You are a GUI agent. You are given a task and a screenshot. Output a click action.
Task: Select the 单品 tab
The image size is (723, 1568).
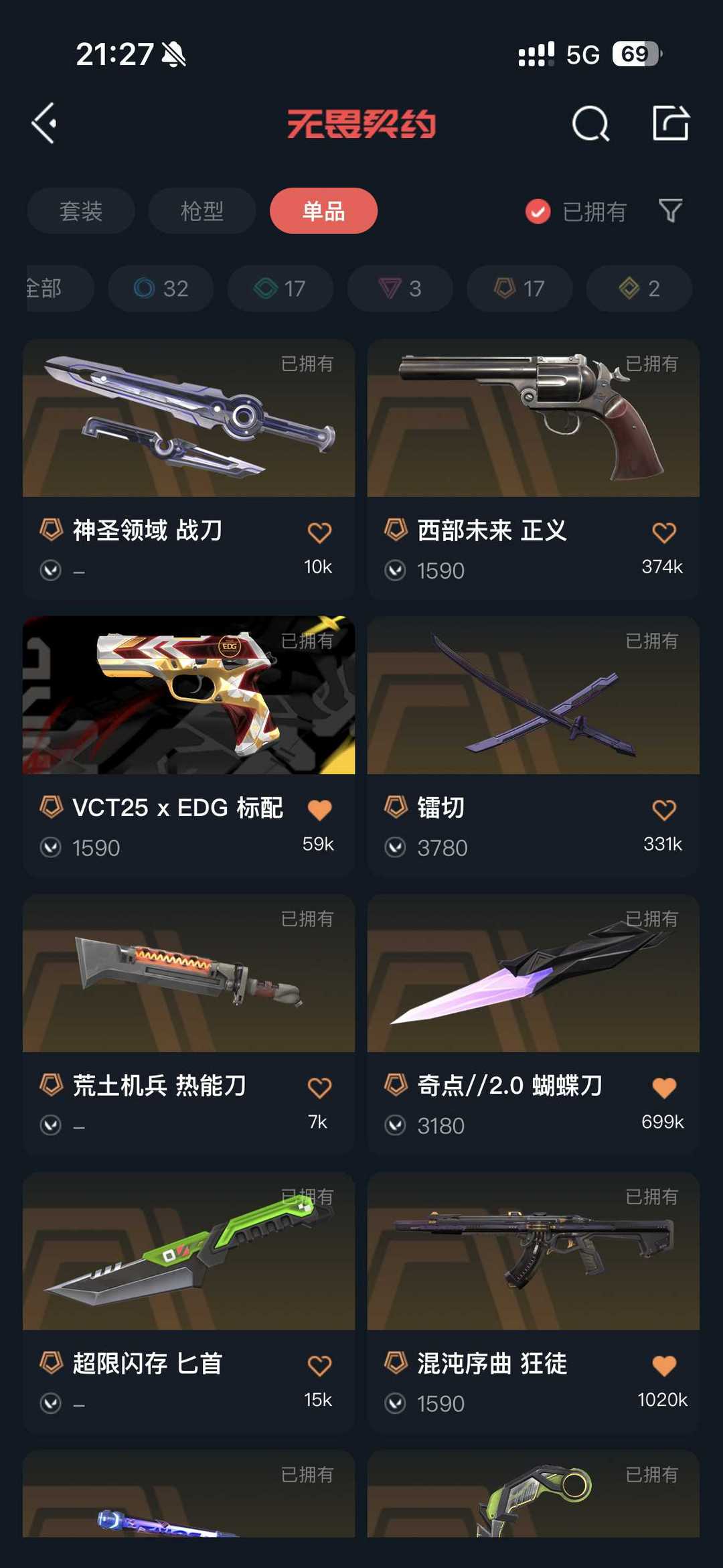[x=323, y=211]
